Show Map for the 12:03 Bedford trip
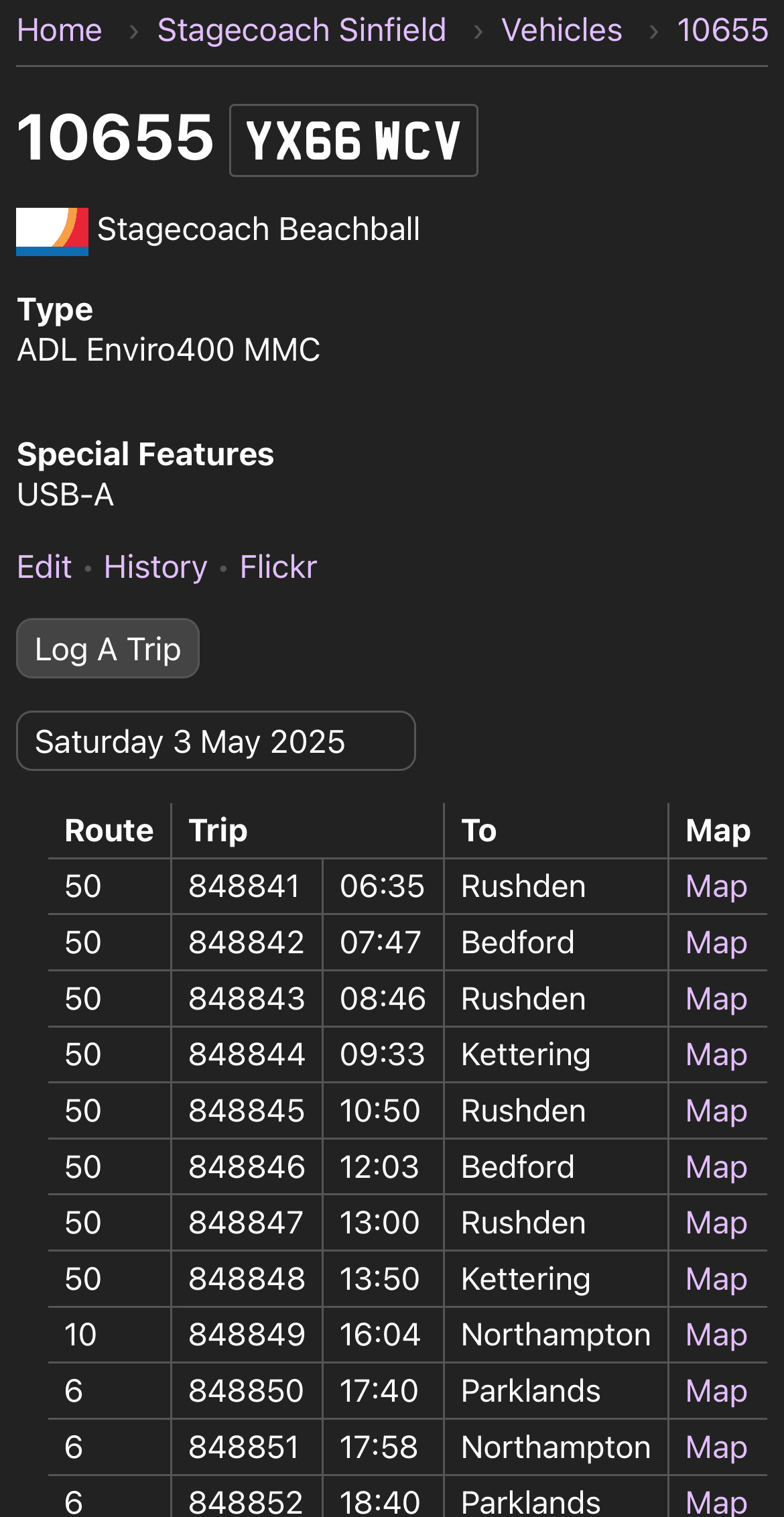Image resolution: width=784 pixels, height=1517 pixels. tap(716, 1168)
